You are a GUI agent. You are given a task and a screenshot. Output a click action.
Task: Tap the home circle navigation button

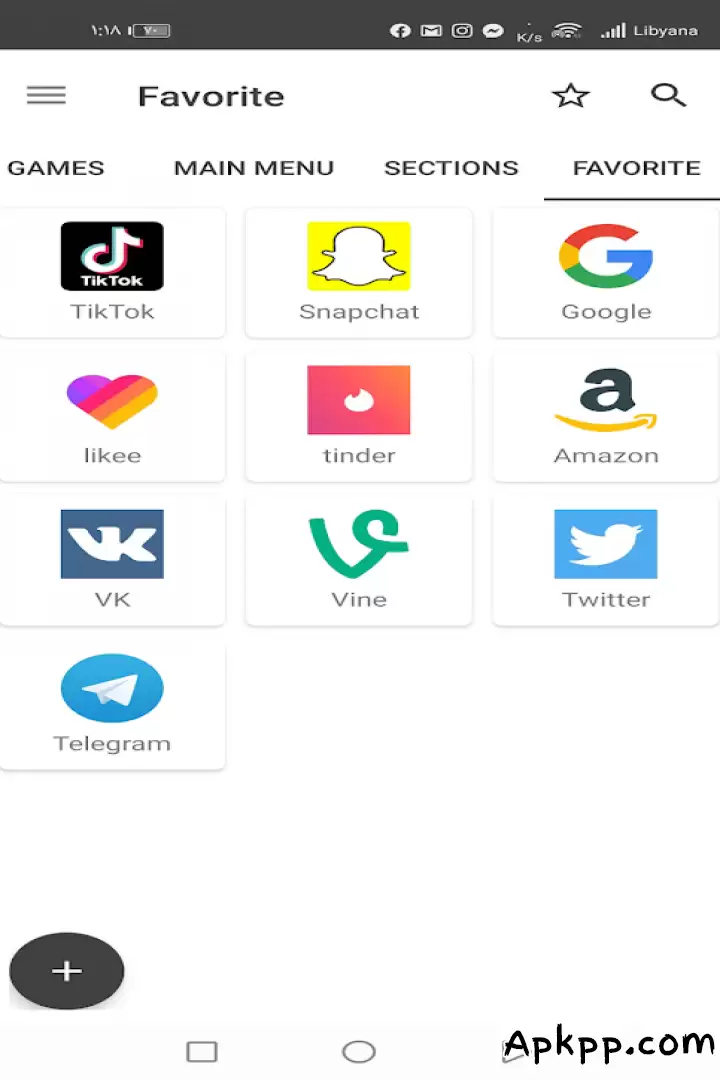pos(358,1051)
